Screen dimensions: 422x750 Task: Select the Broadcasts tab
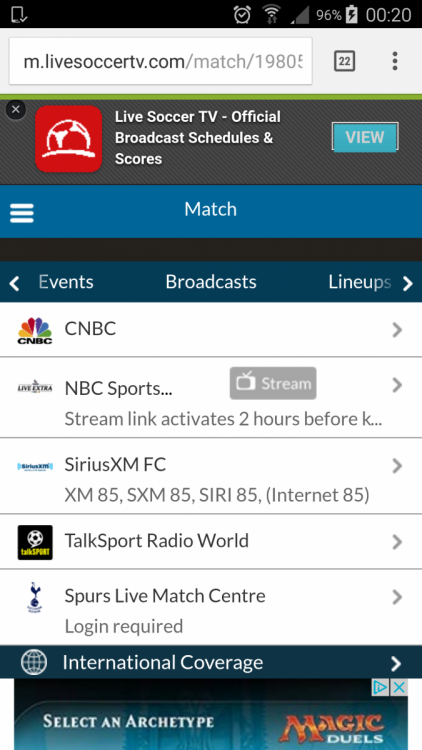(x=211, y=282)
